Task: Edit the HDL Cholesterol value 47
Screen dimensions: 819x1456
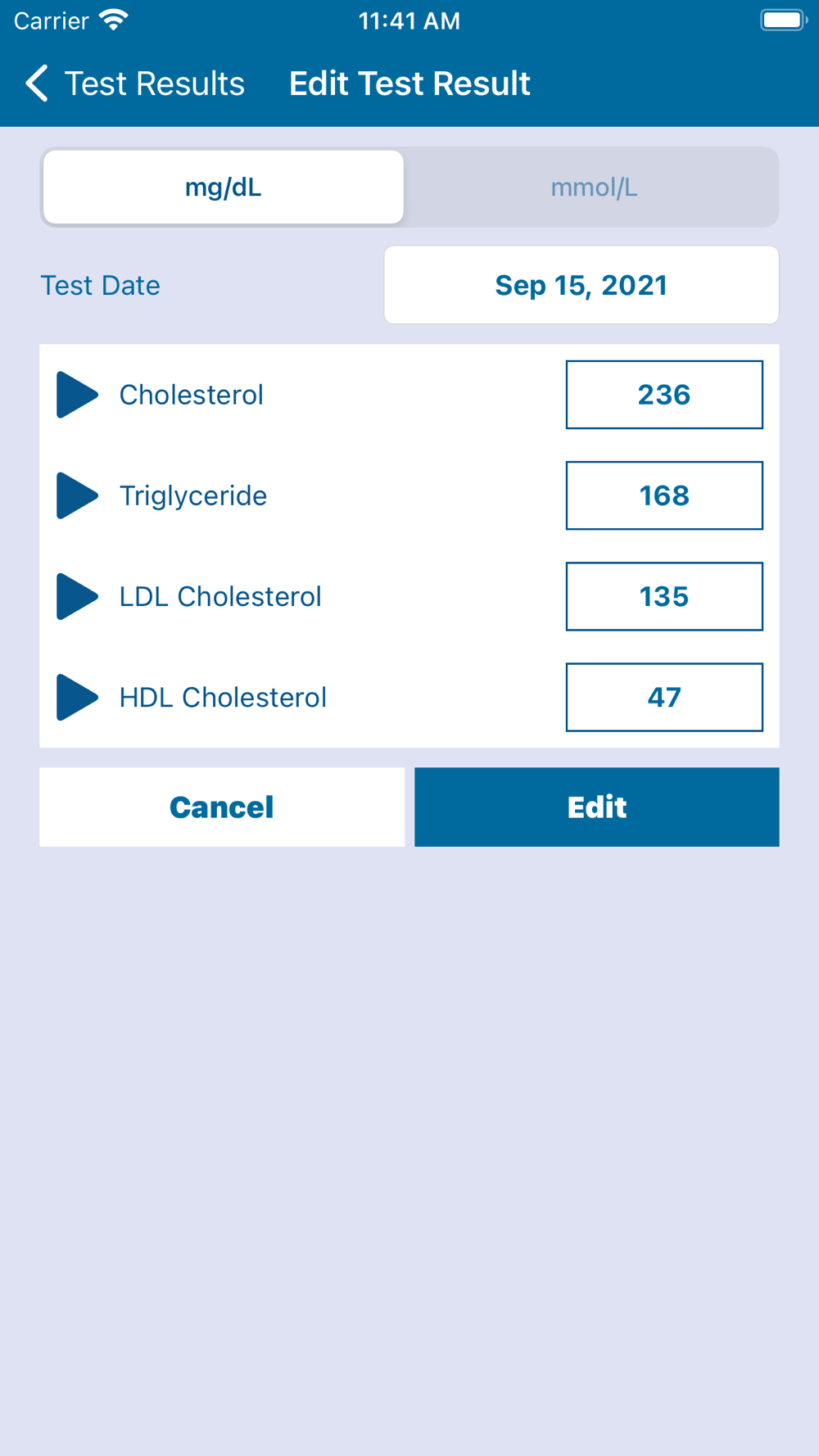Action: (664, 697)
